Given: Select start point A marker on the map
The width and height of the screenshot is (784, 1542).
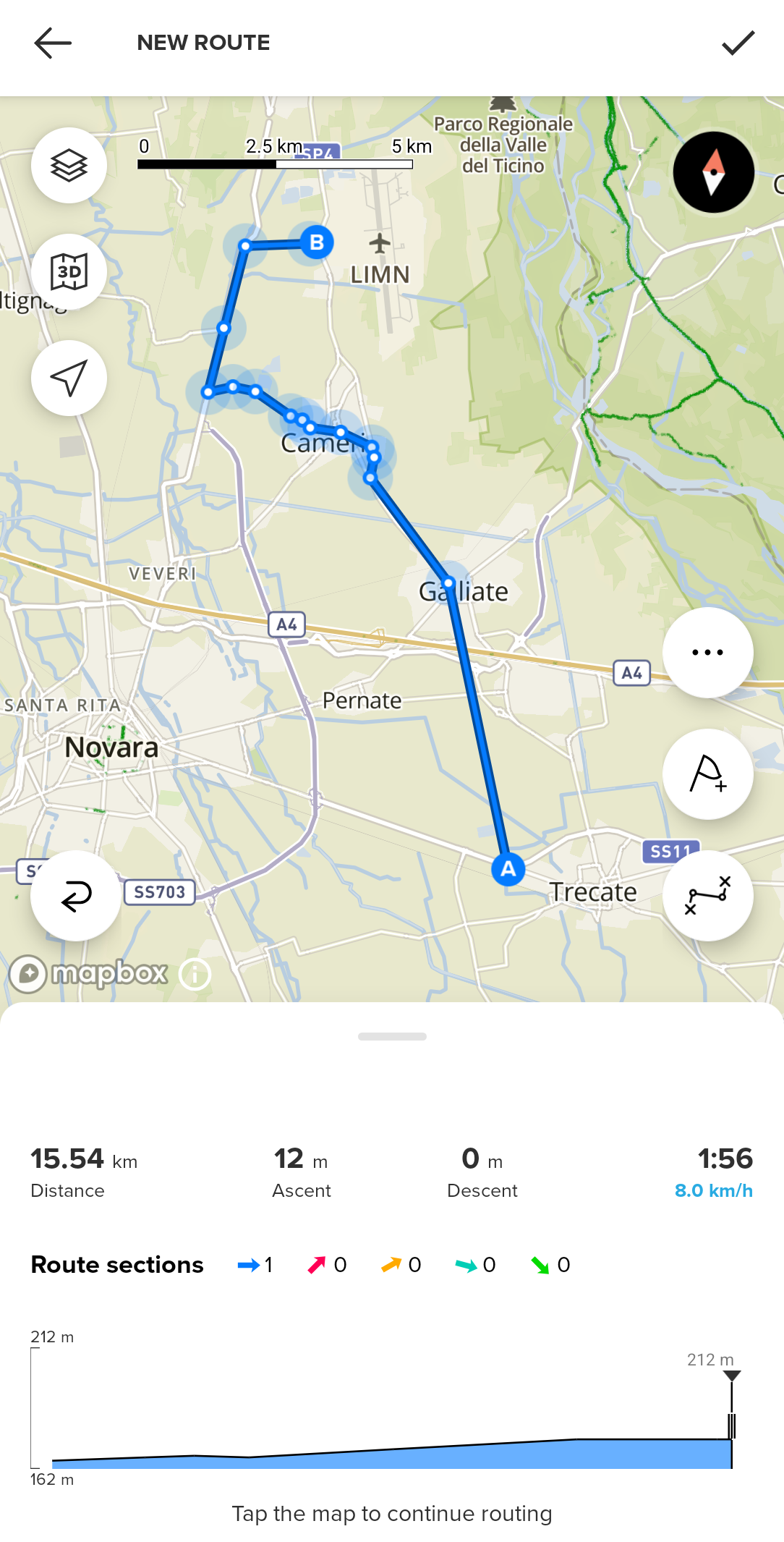Looking at the screenshot, I should coord(508,869).
